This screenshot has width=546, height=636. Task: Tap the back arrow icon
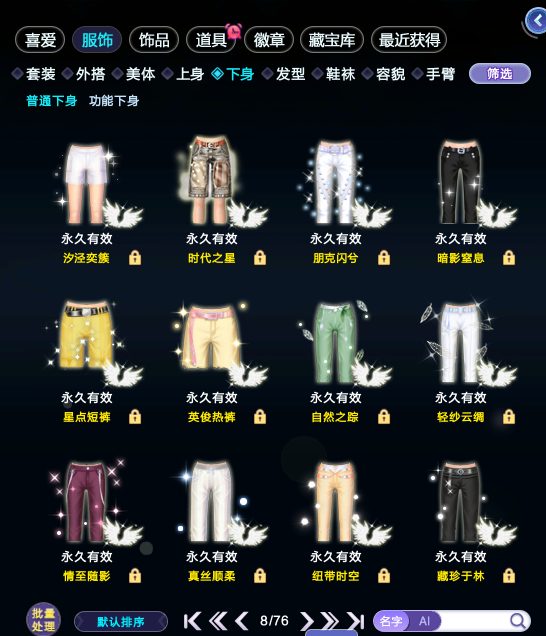[536, 21]
